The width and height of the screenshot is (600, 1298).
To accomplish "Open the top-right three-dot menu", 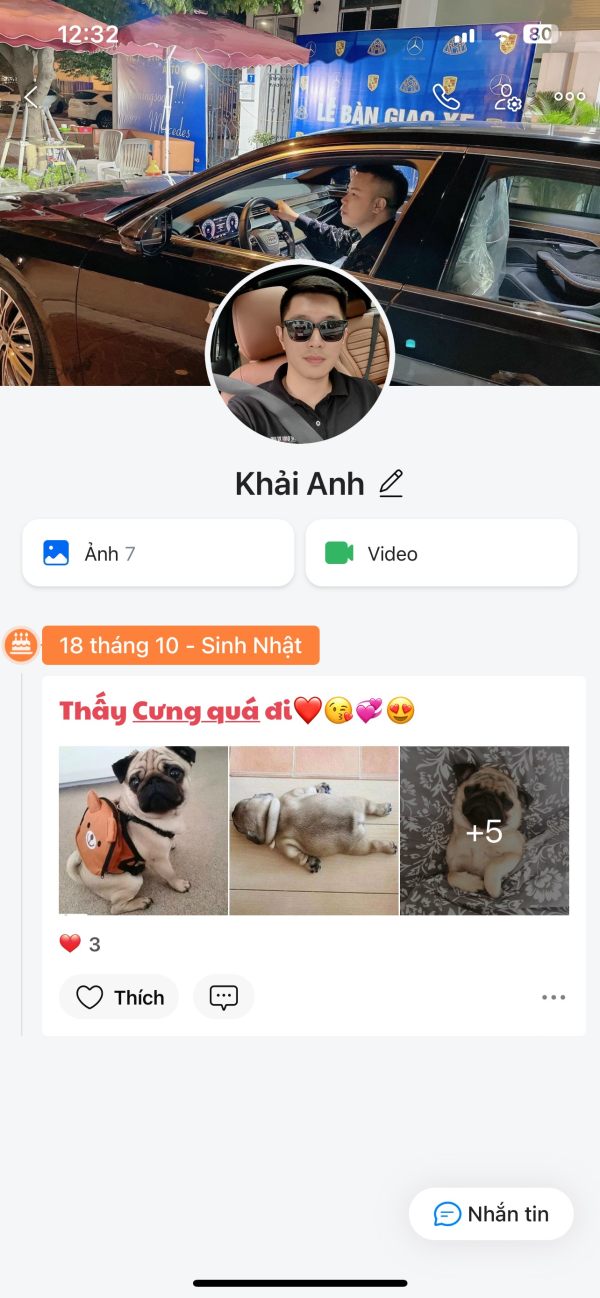I will tap(569, 97).
